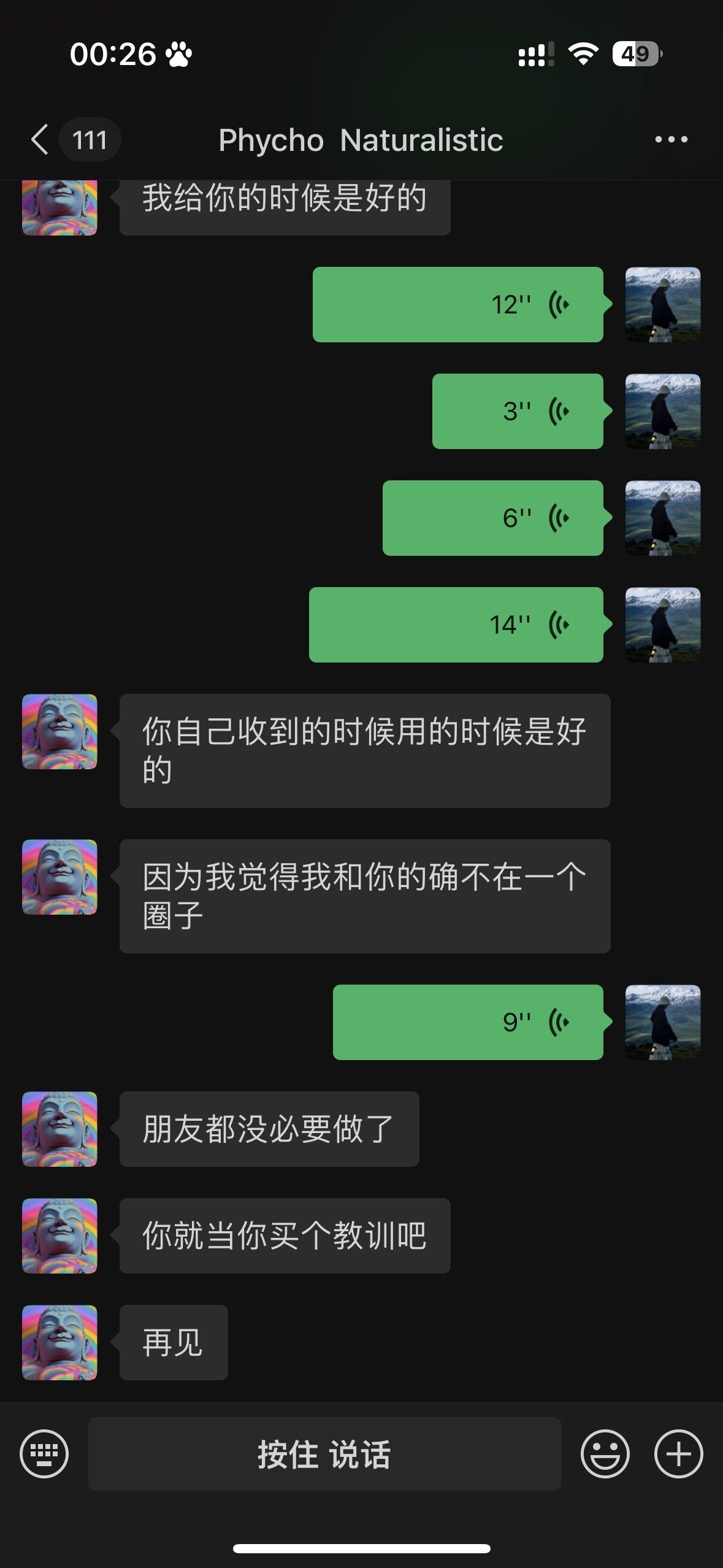Play the 12-second voice message
The image size is (723, 1568).
[x=457, y=304]
